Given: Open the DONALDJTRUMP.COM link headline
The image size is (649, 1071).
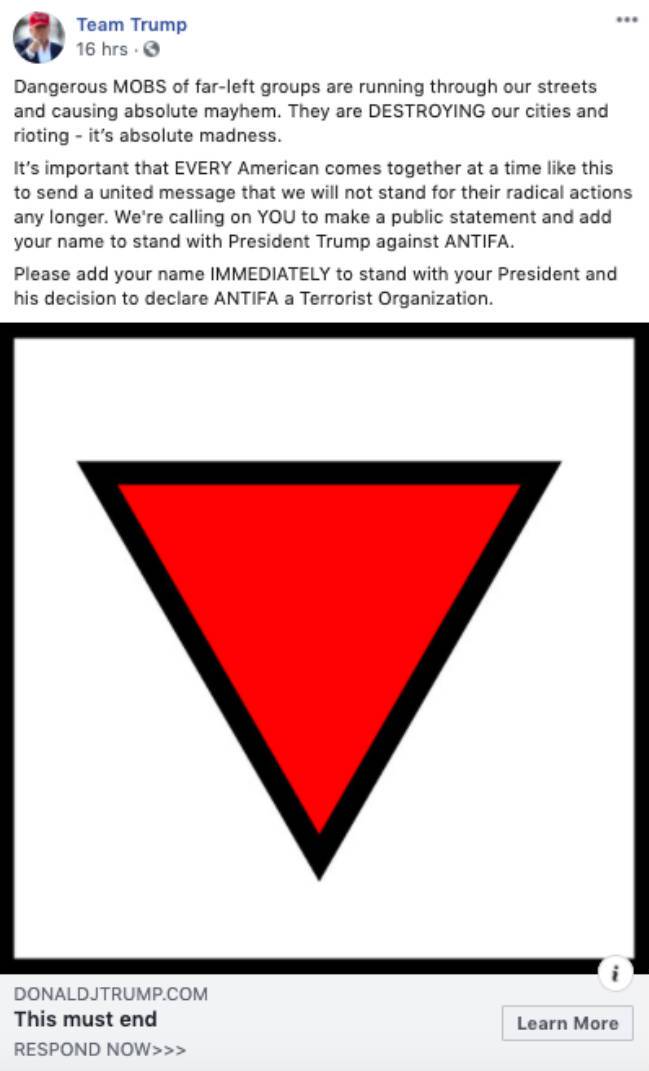Looking at the screenshot, I should [x=86, y=1020].
